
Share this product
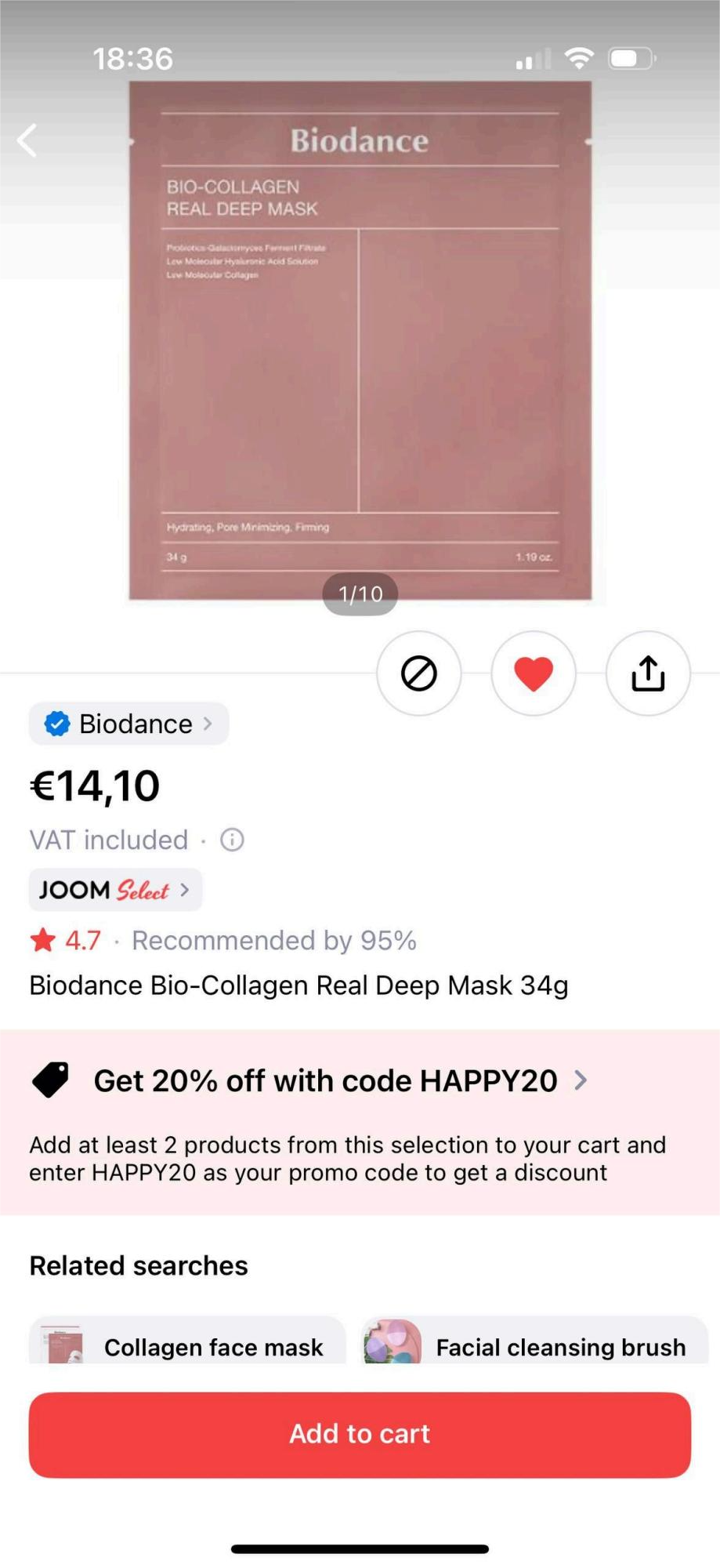(x=648, y=673)
